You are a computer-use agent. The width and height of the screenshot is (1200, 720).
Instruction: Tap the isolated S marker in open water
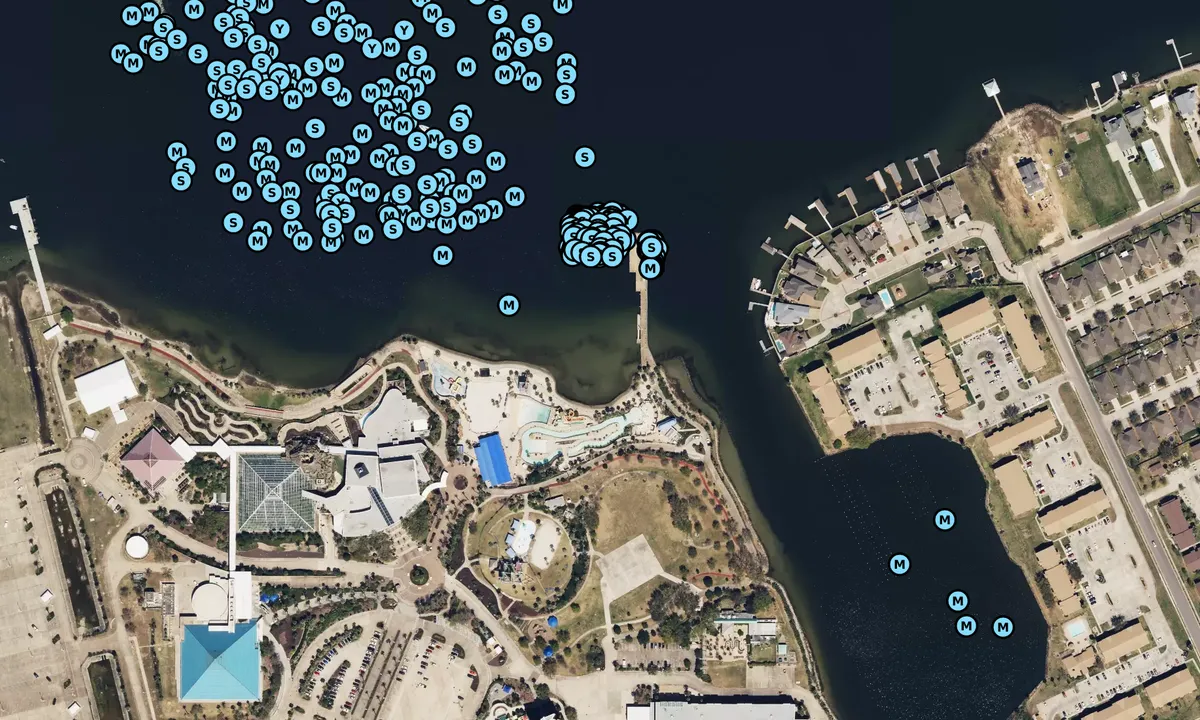click(x=585, y=157)
